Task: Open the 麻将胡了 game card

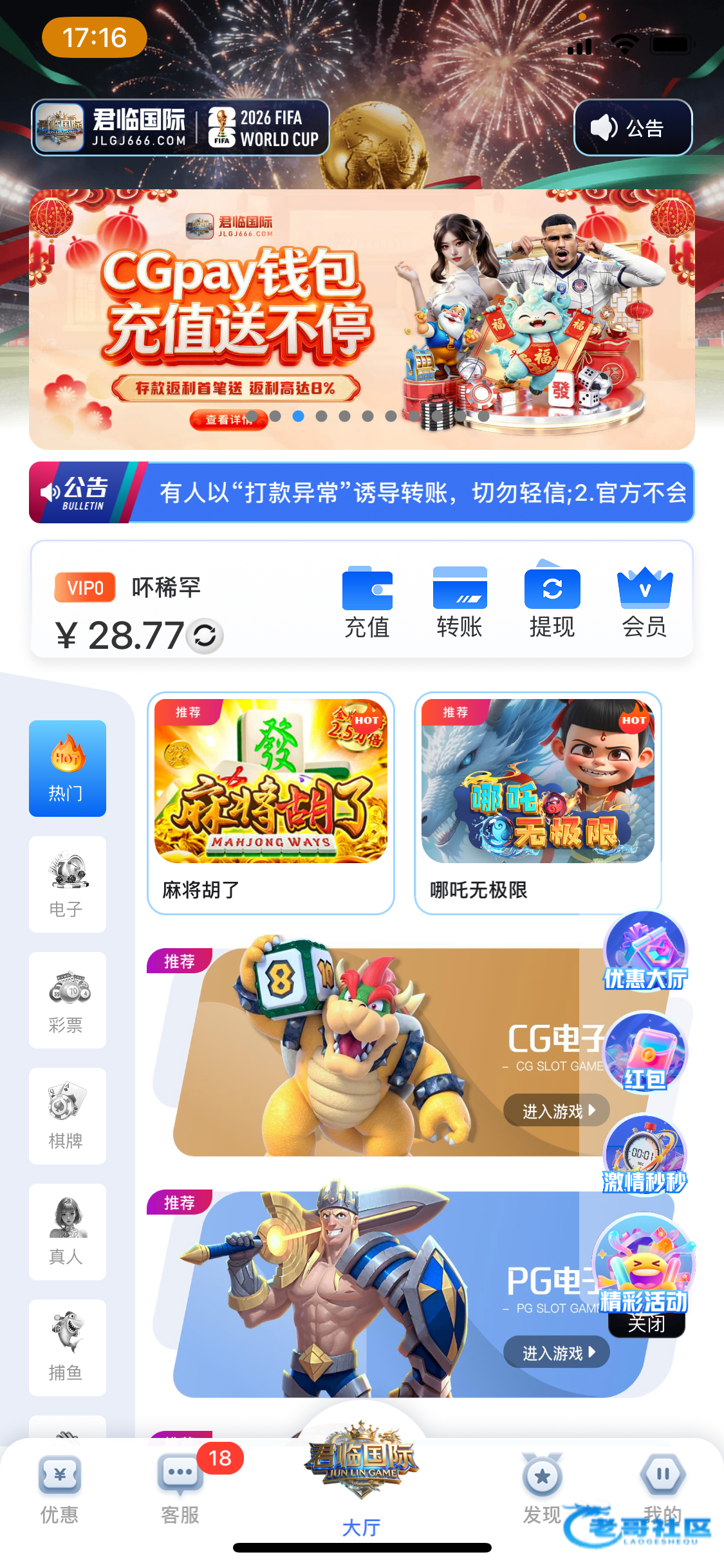Action: pos(270,802)
